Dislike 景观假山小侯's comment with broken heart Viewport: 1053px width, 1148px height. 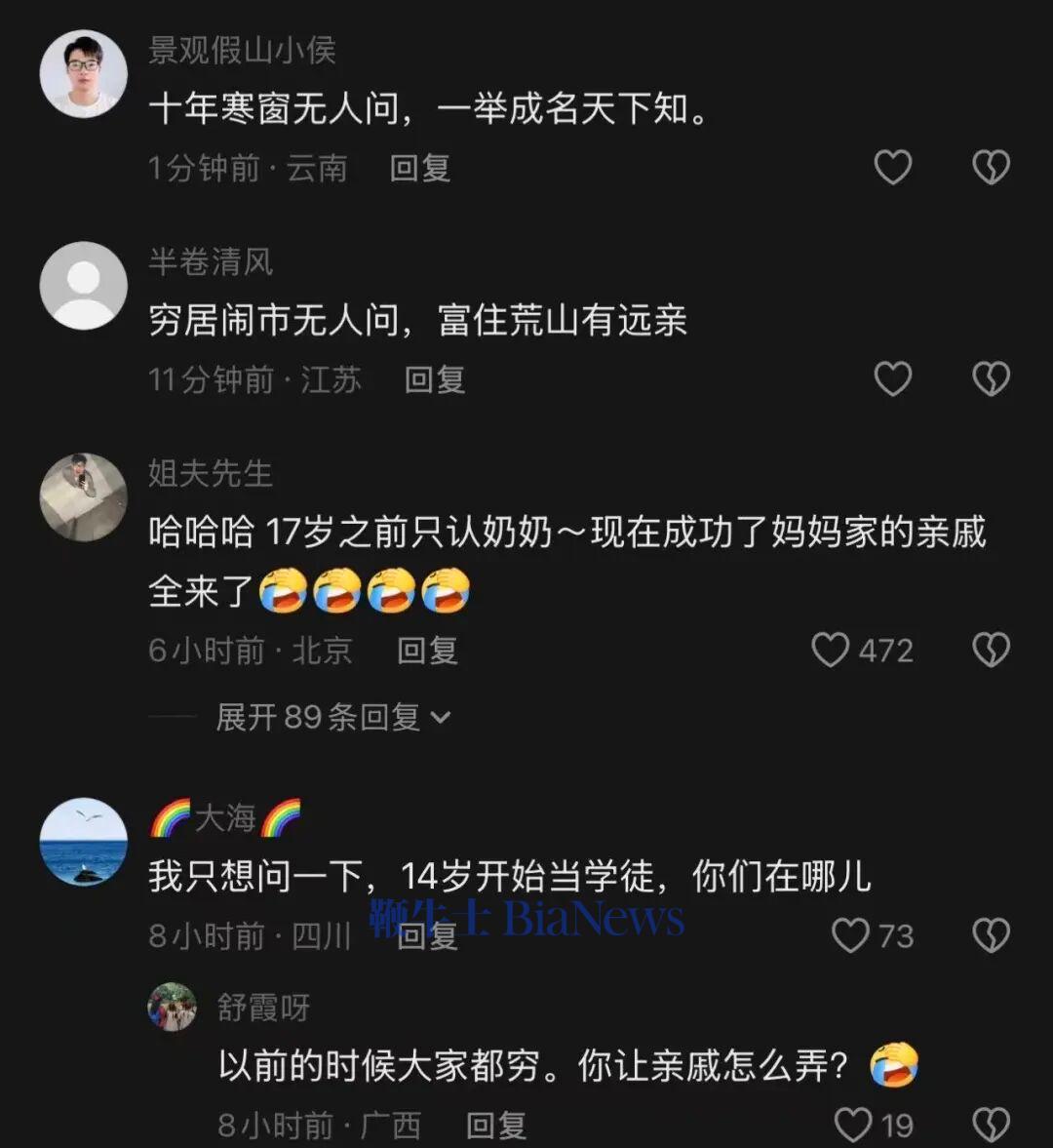click(x=991, y=168)
